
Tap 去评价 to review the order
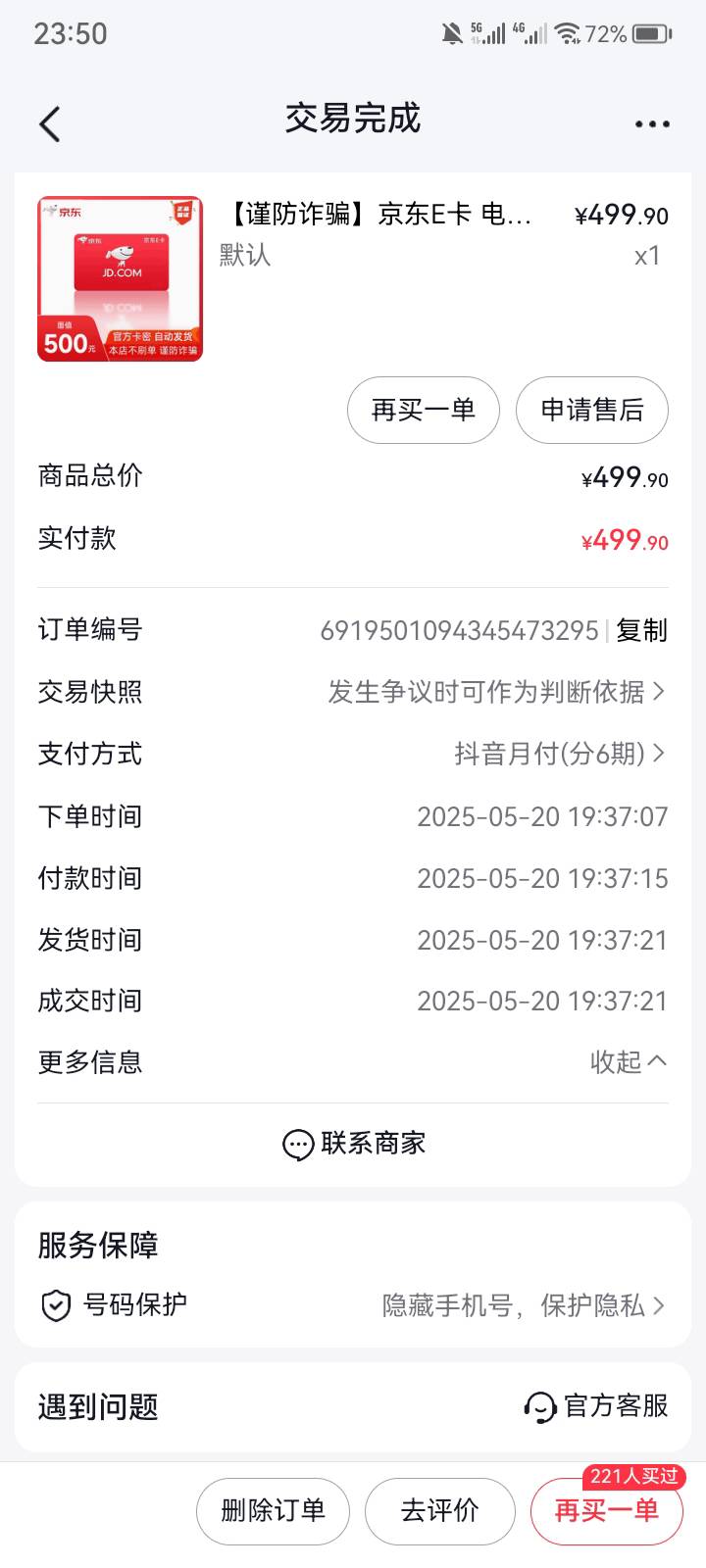click(440, 1511)
